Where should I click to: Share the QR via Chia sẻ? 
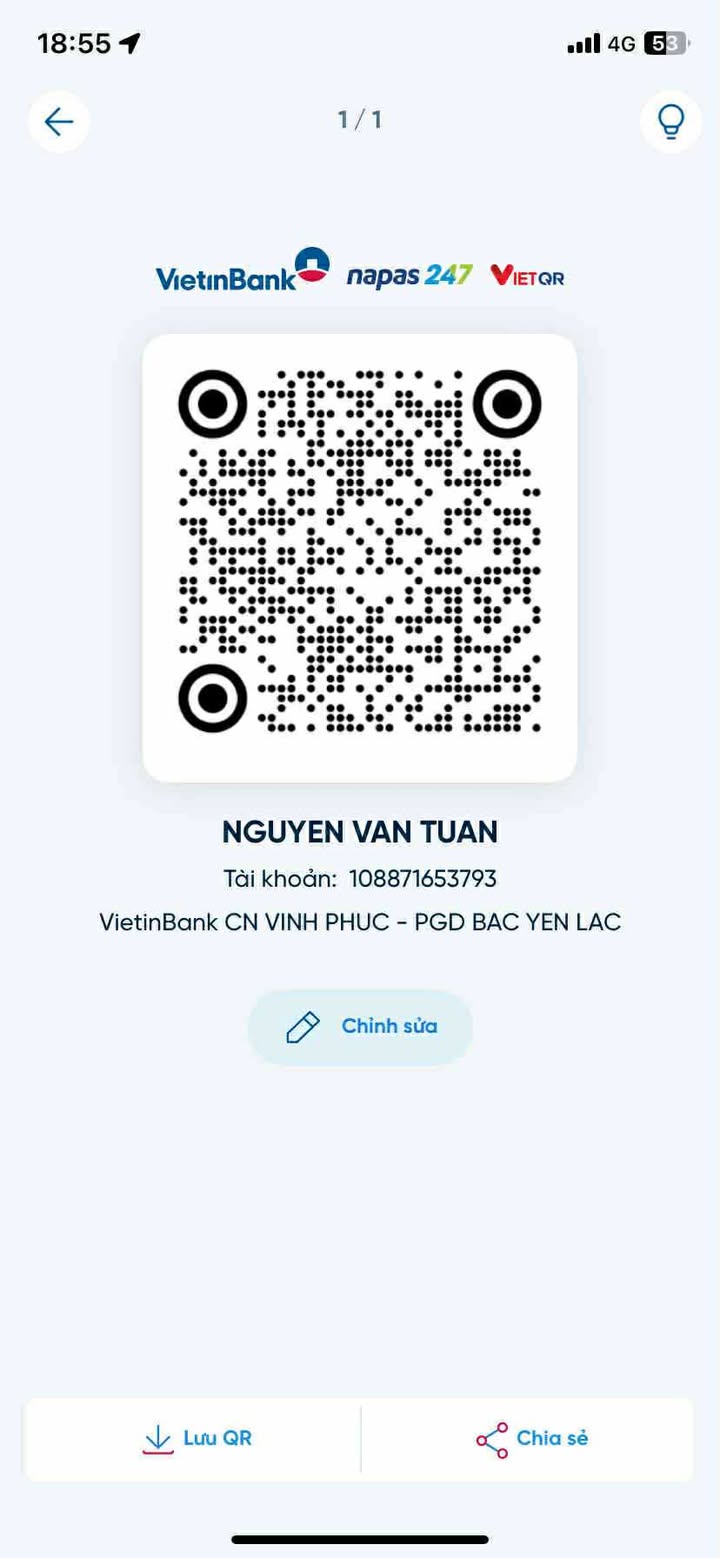click(x=531, y=1439)
